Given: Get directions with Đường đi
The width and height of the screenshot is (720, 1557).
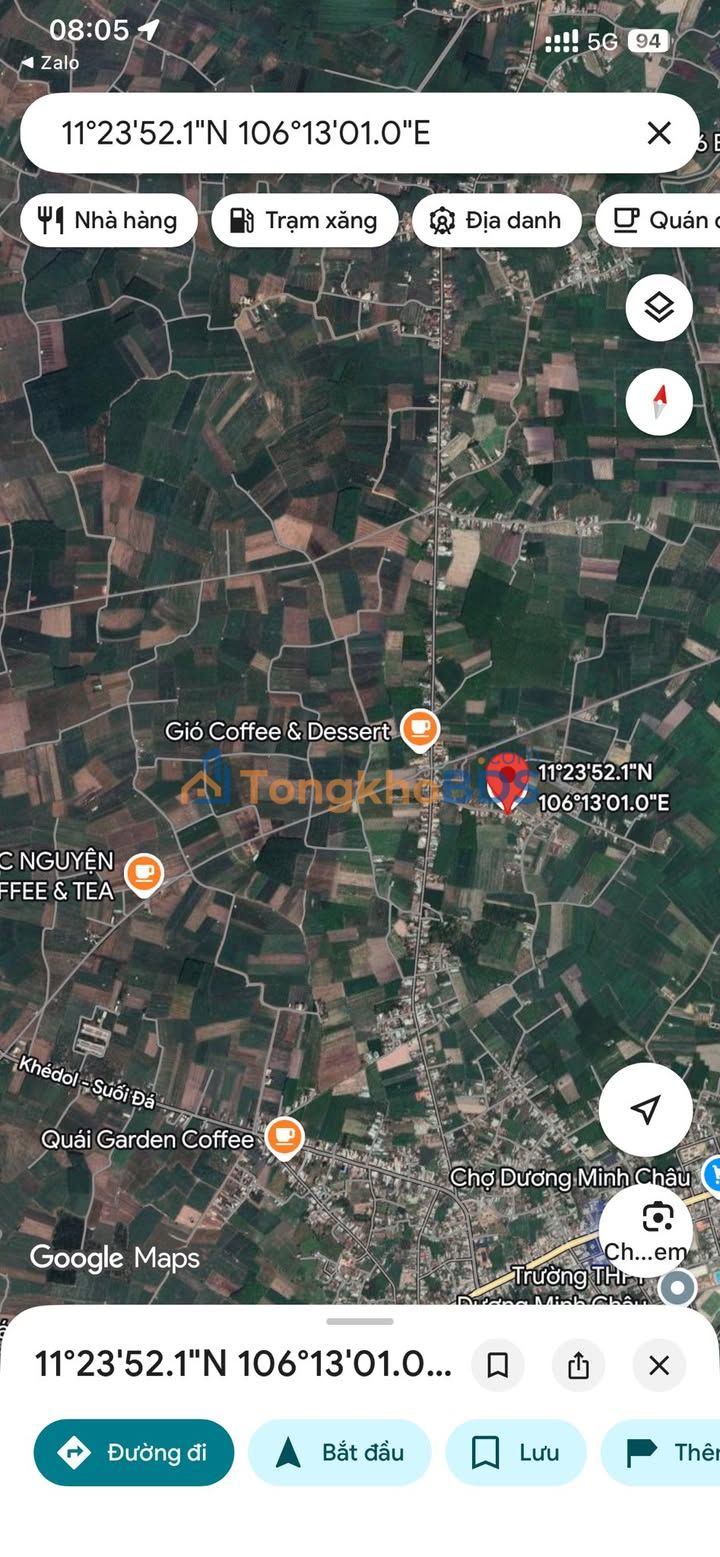Looking at the screenshot, I should (134, 1452).
